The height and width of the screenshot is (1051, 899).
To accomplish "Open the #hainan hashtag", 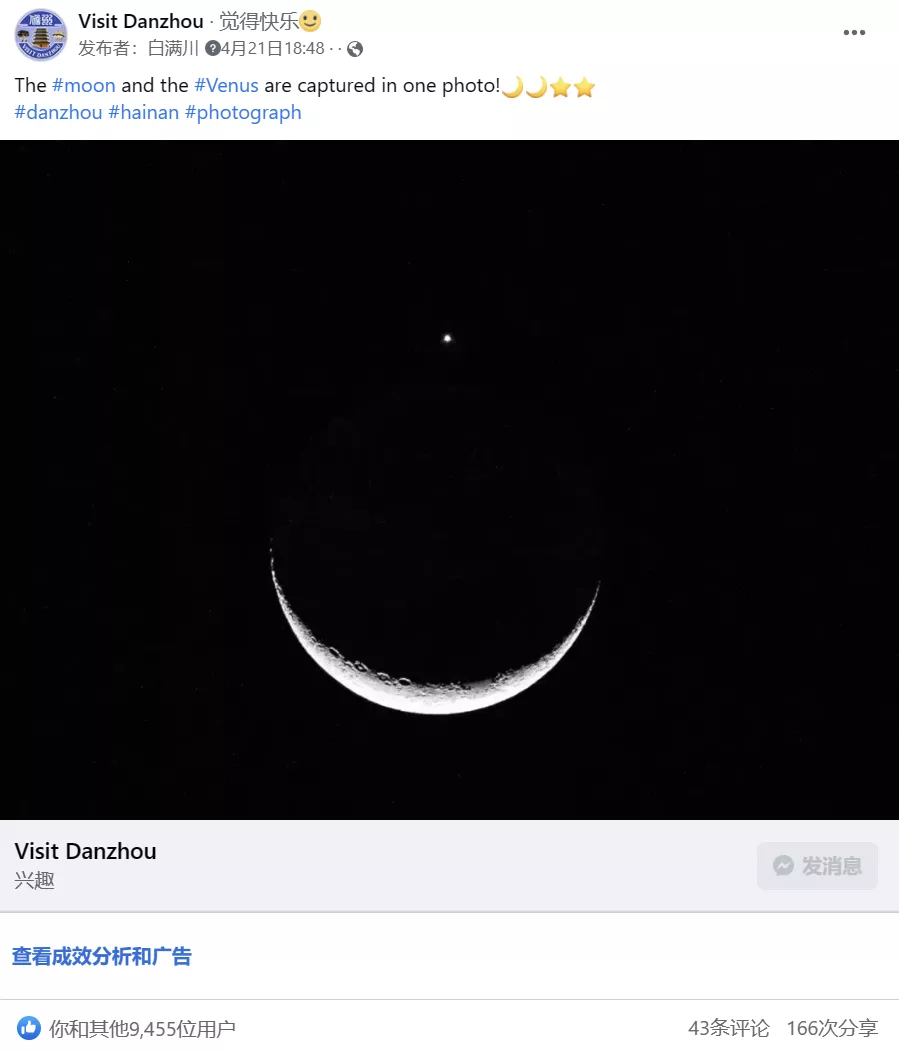I will [143, 112].
